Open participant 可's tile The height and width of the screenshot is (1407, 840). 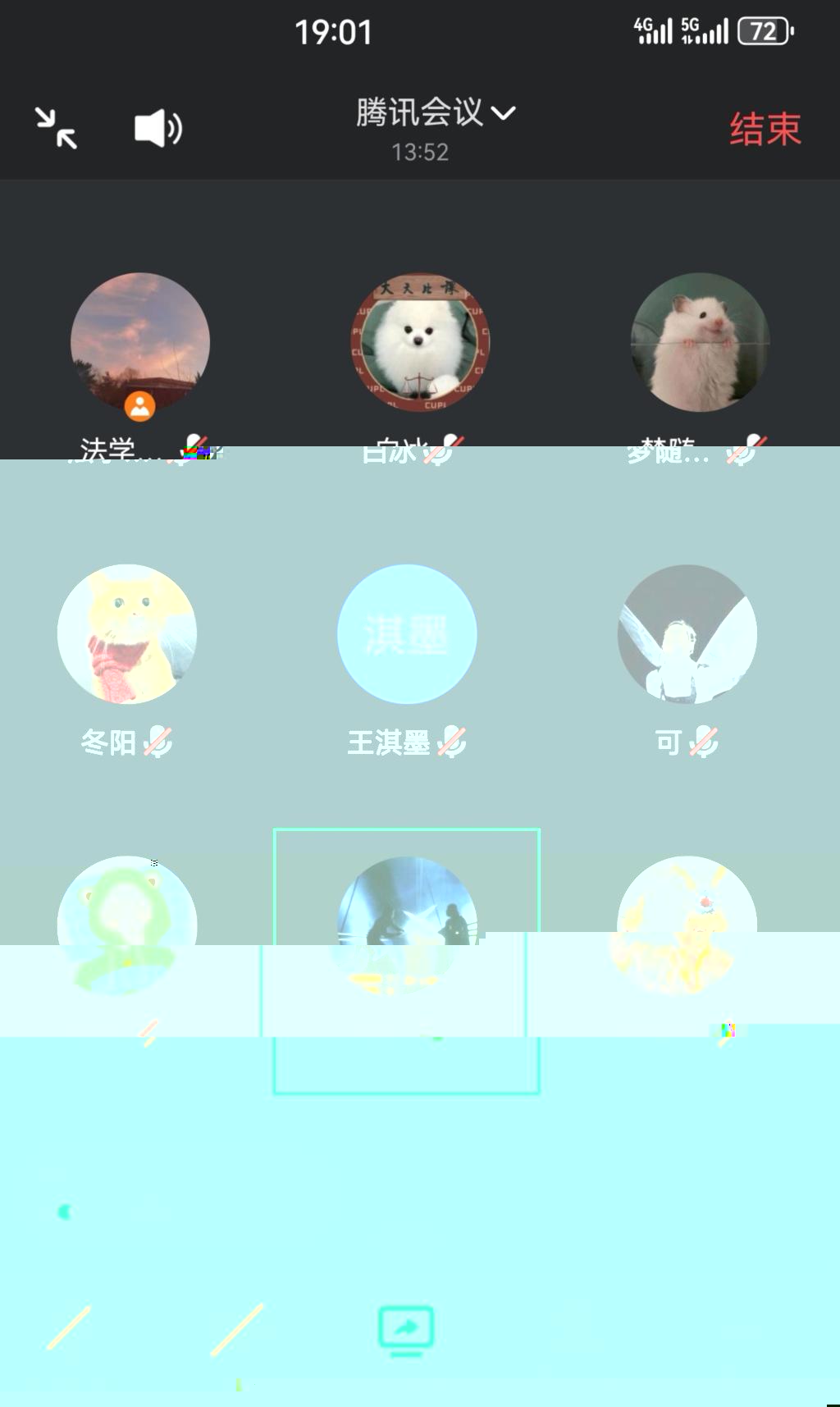click(687, 634)
